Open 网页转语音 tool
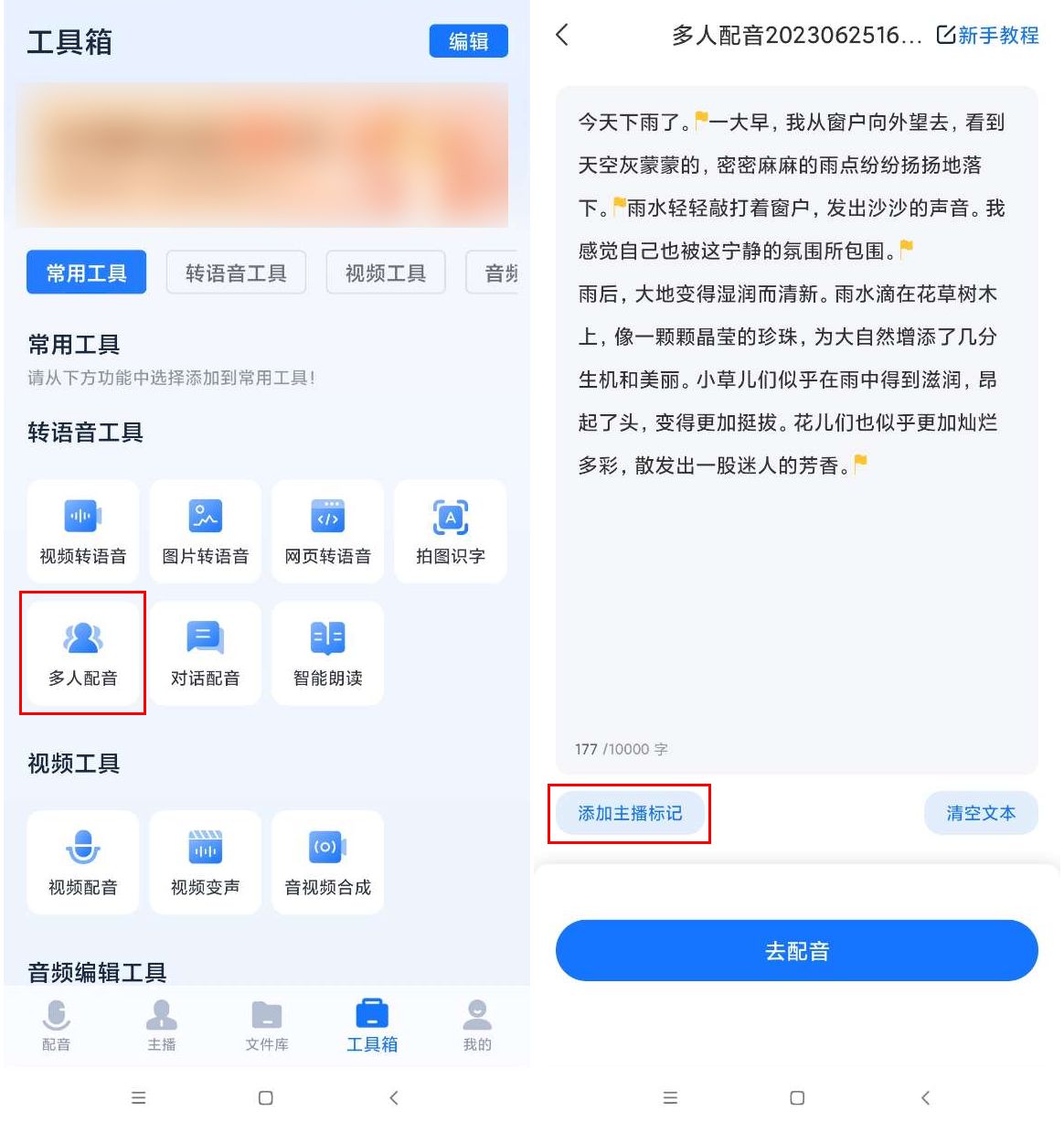Screen dimensions: 1064x1133 point(327,531)
